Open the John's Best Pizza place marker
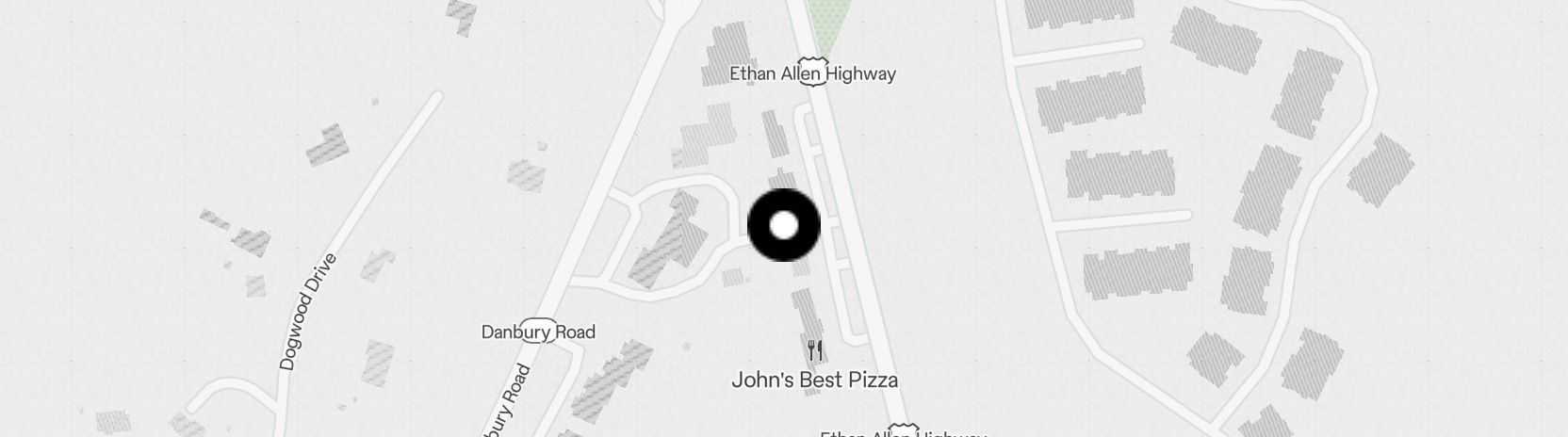The image size is (1568, 437). tap(815, 352)
